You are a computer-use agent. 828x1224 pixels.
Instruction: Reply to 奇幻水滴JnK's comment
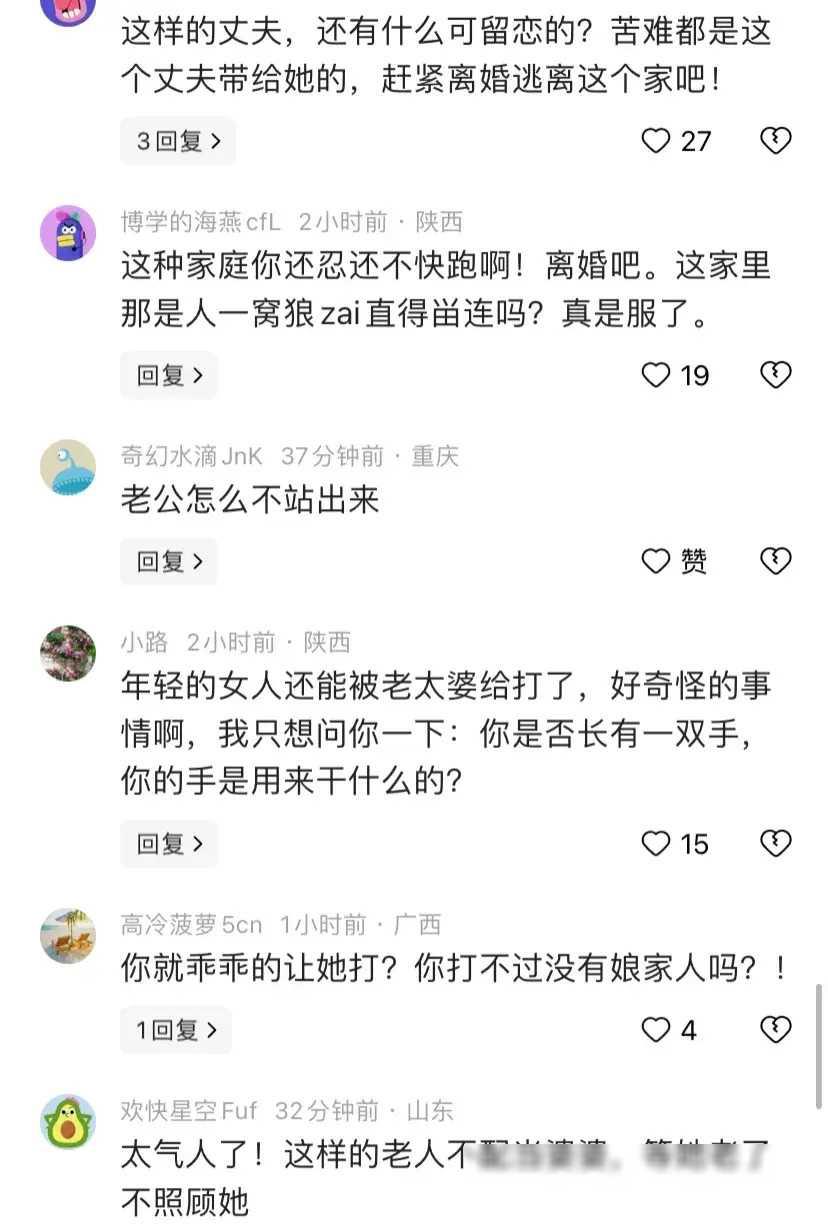tap(168, 562)
